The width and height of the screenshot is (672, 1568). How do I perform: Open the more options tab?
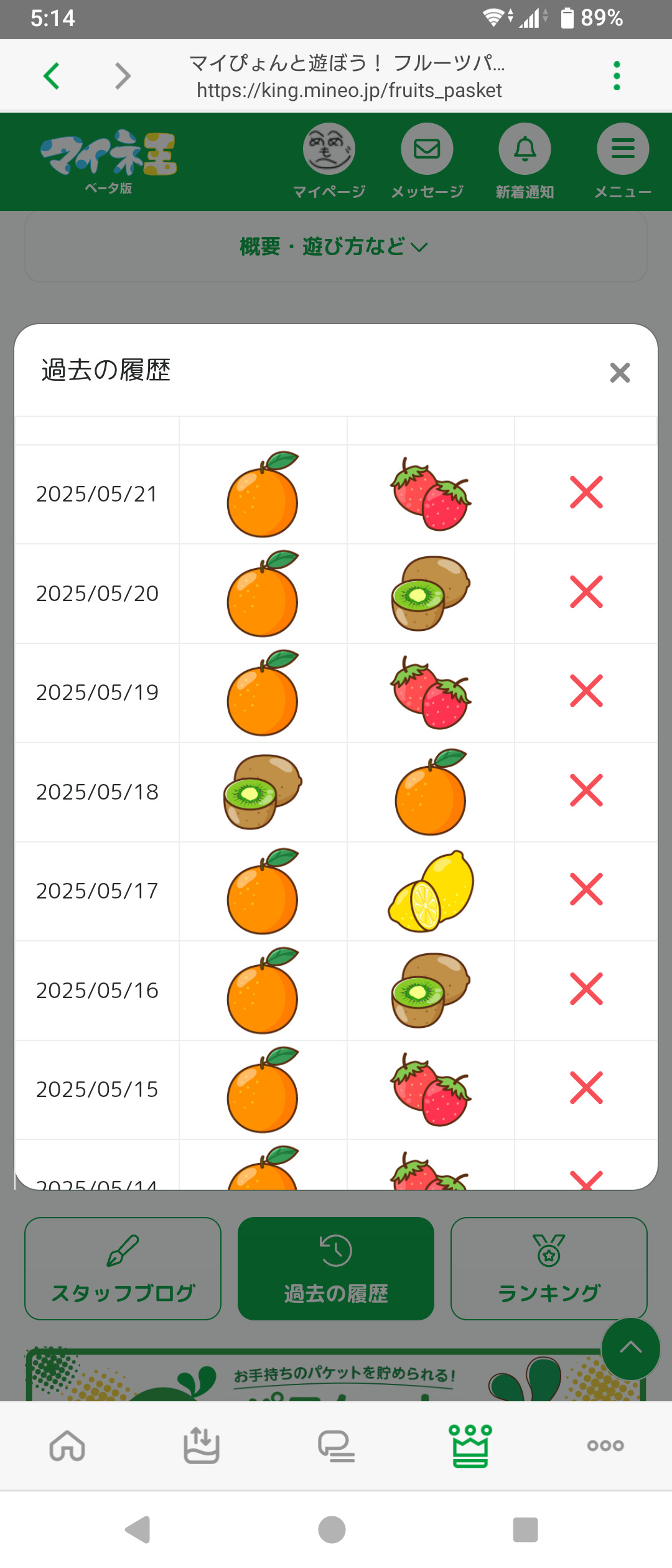click(x=605, y=1445)
